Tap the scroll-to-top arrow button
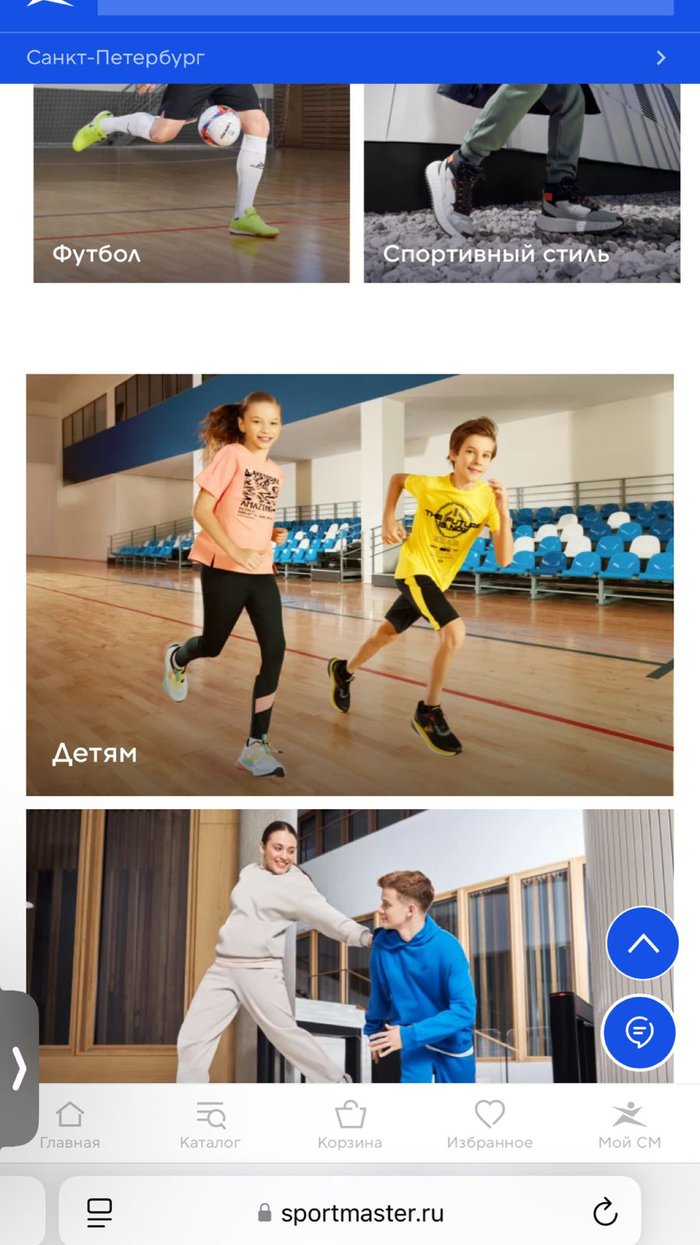700x1245 pixels. click(642, 943)
